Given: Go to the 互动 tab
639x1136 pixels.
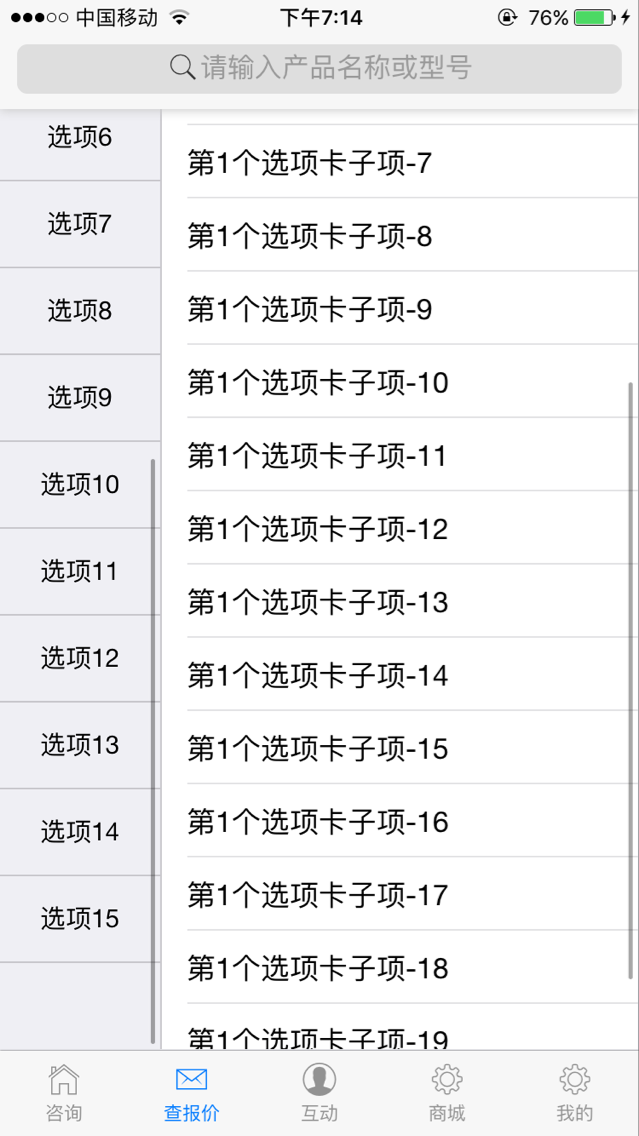Looking at the screenshot, I should (x=320, y=1093).
